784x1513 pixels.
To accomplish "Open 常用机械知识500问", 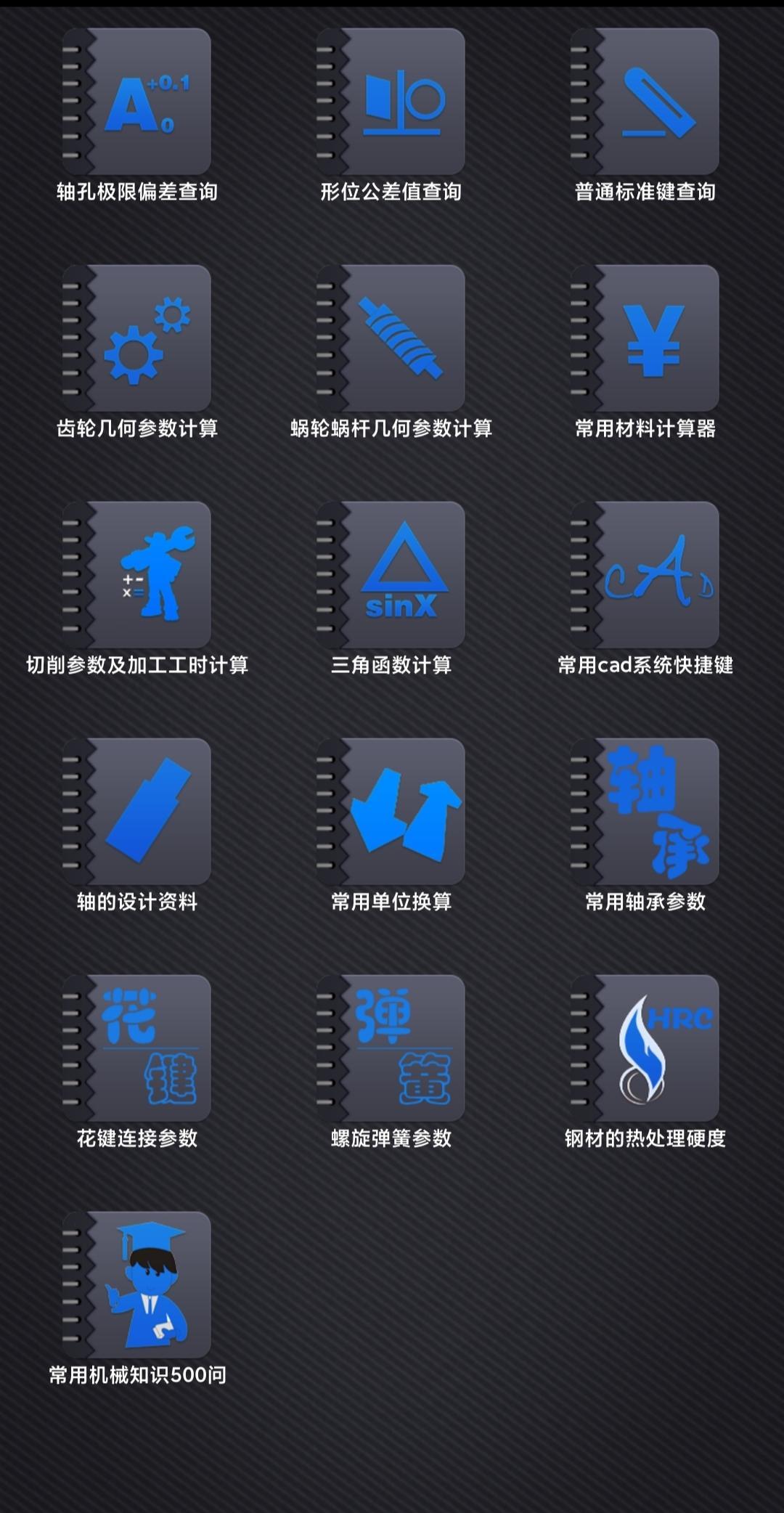I will 137,1286.
